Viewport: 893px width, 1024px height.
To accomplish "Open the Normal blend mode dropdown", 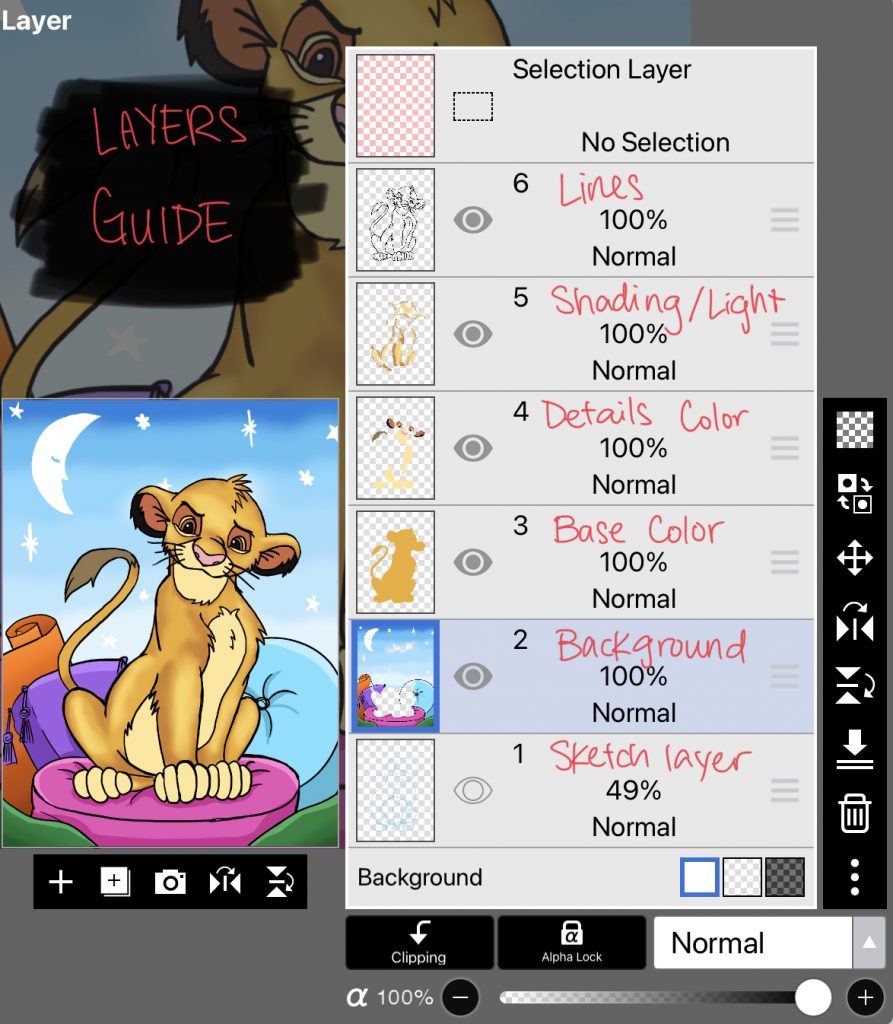I will pos(768,943).
